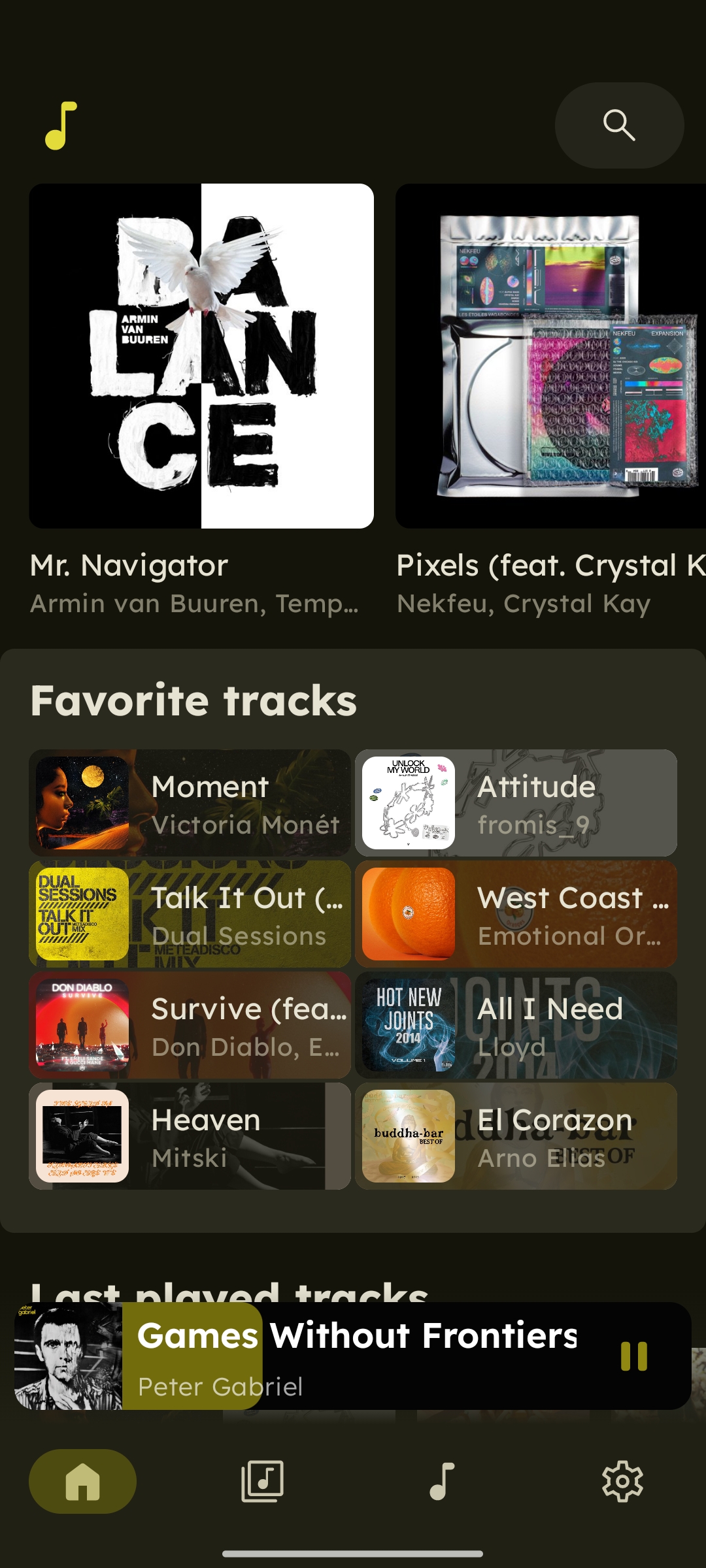706x1568 pixels.
Task: Play West Coast by Emotional Oranges
Action: click(516, 914)
